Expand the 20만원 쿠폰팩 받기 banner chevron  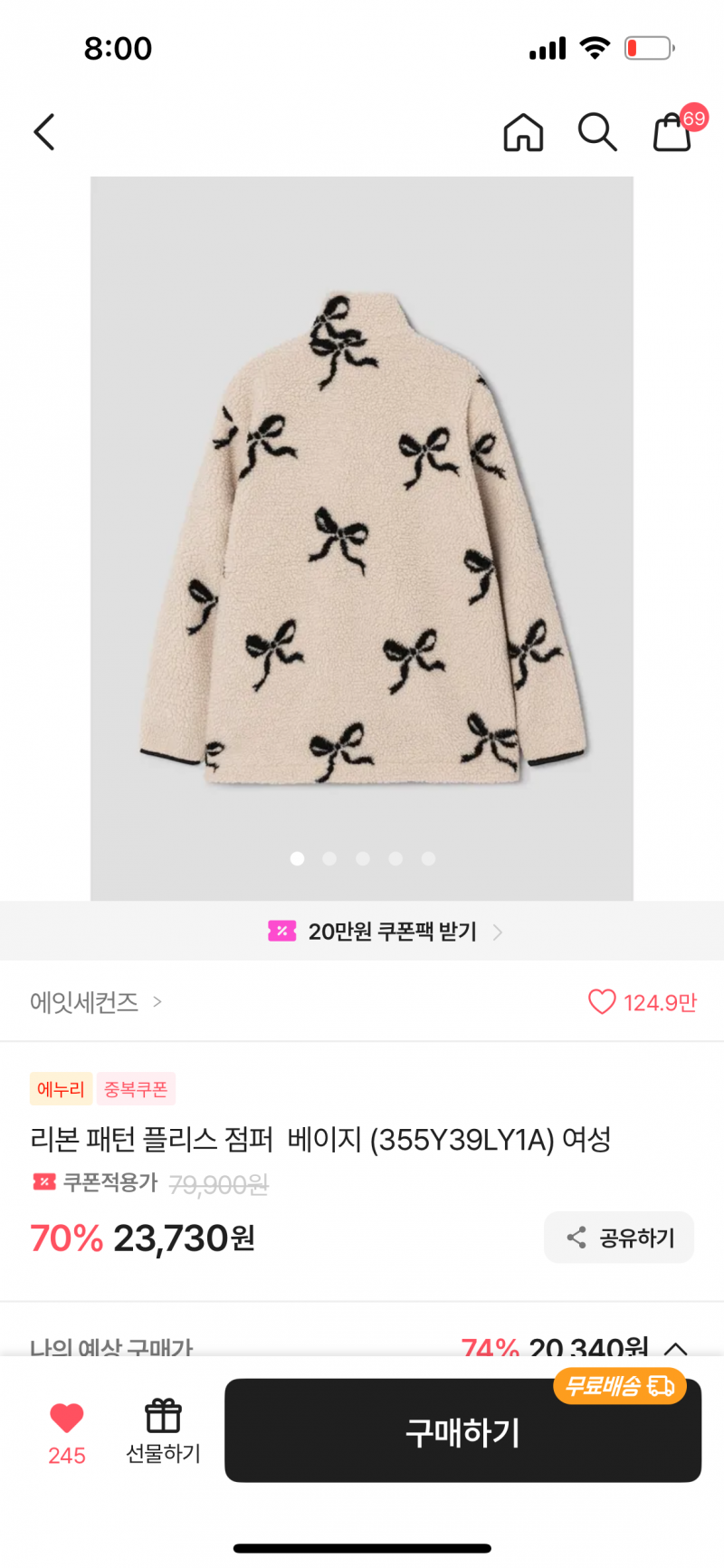pyautogui.click(x=497, y=932)
